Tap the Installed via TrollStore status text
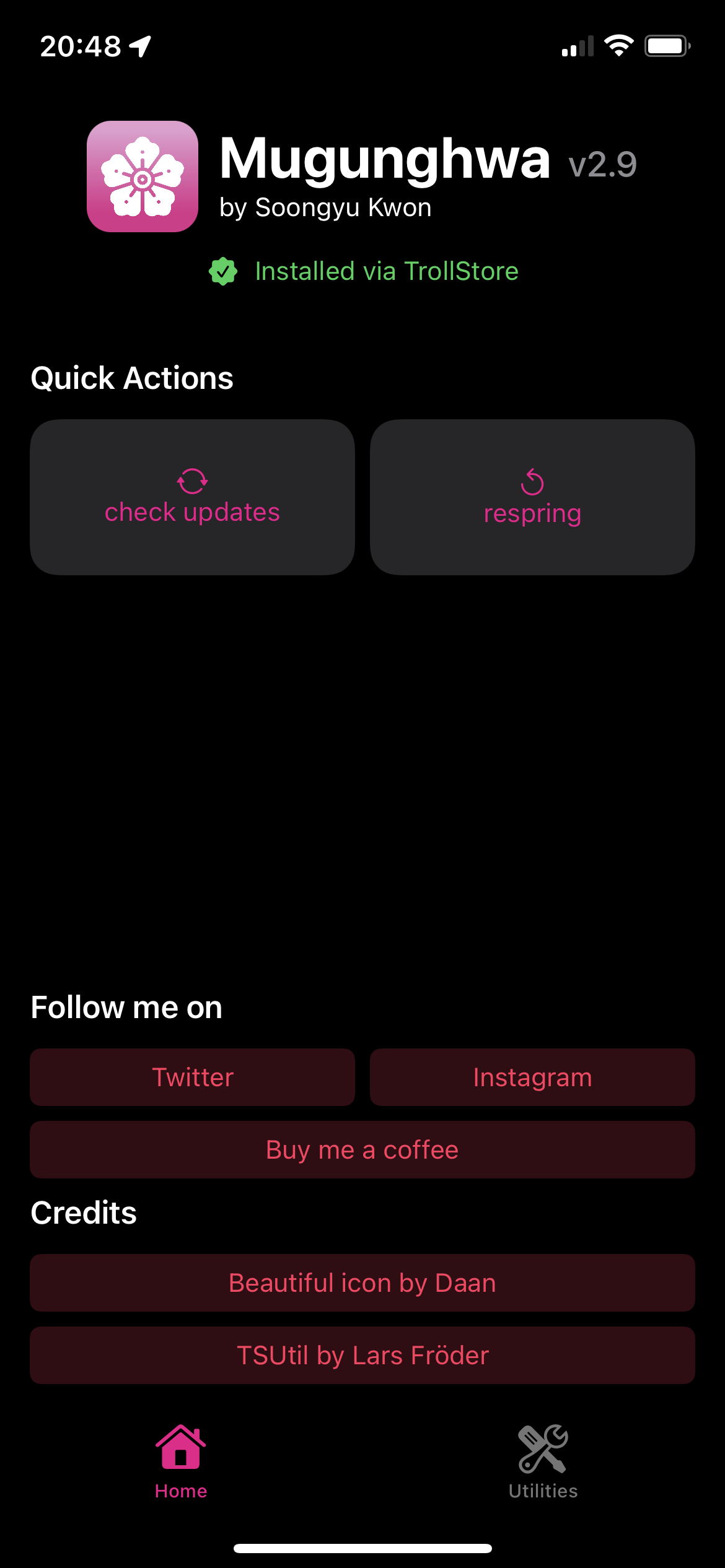 387,271
